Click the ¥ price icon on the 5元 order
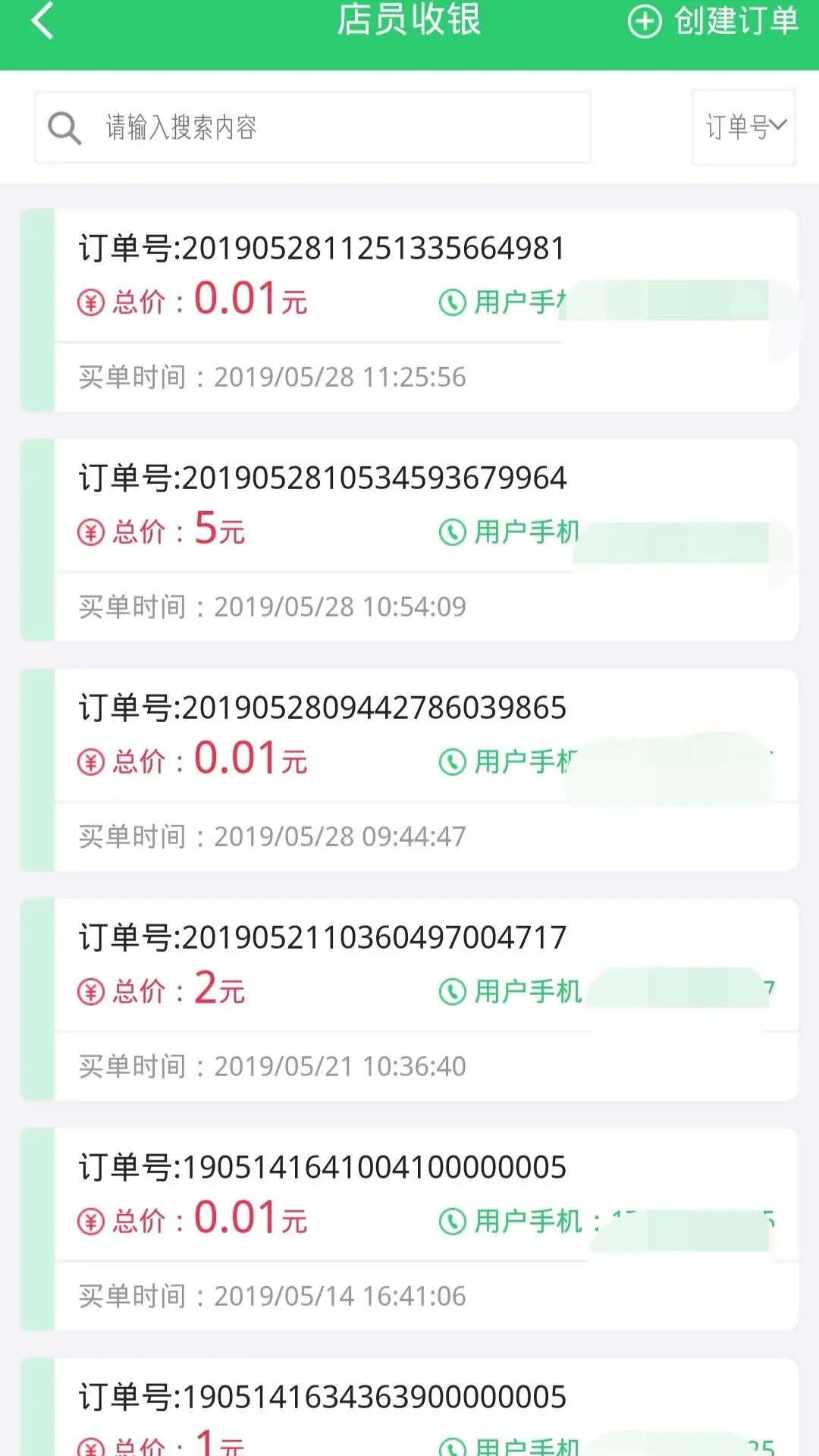 click(89, 531)
